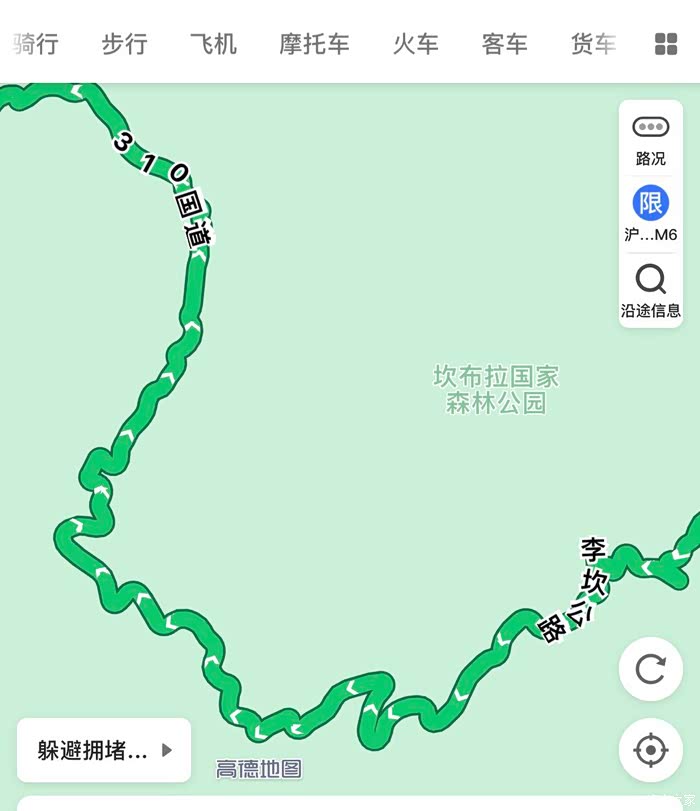Screen dimensions: 700x811
Task: Open the 限 plate restriction setting
Action: pos(651,214)
